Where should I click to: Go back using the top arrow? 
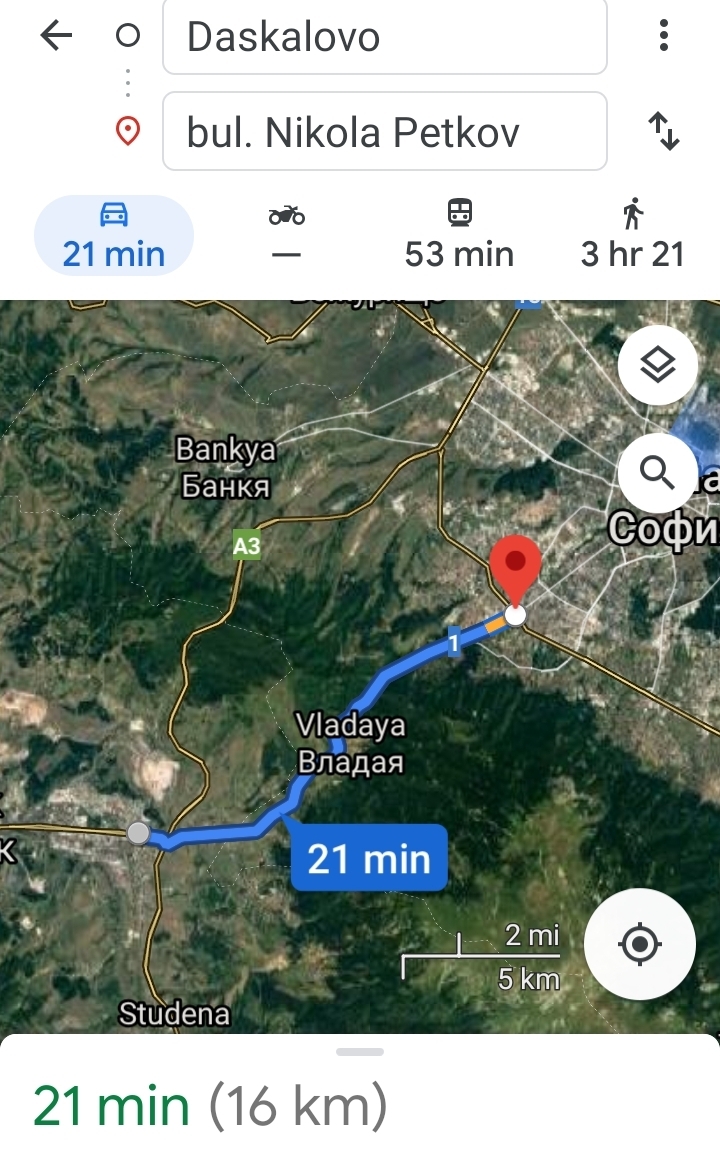(x=56, y=36)
